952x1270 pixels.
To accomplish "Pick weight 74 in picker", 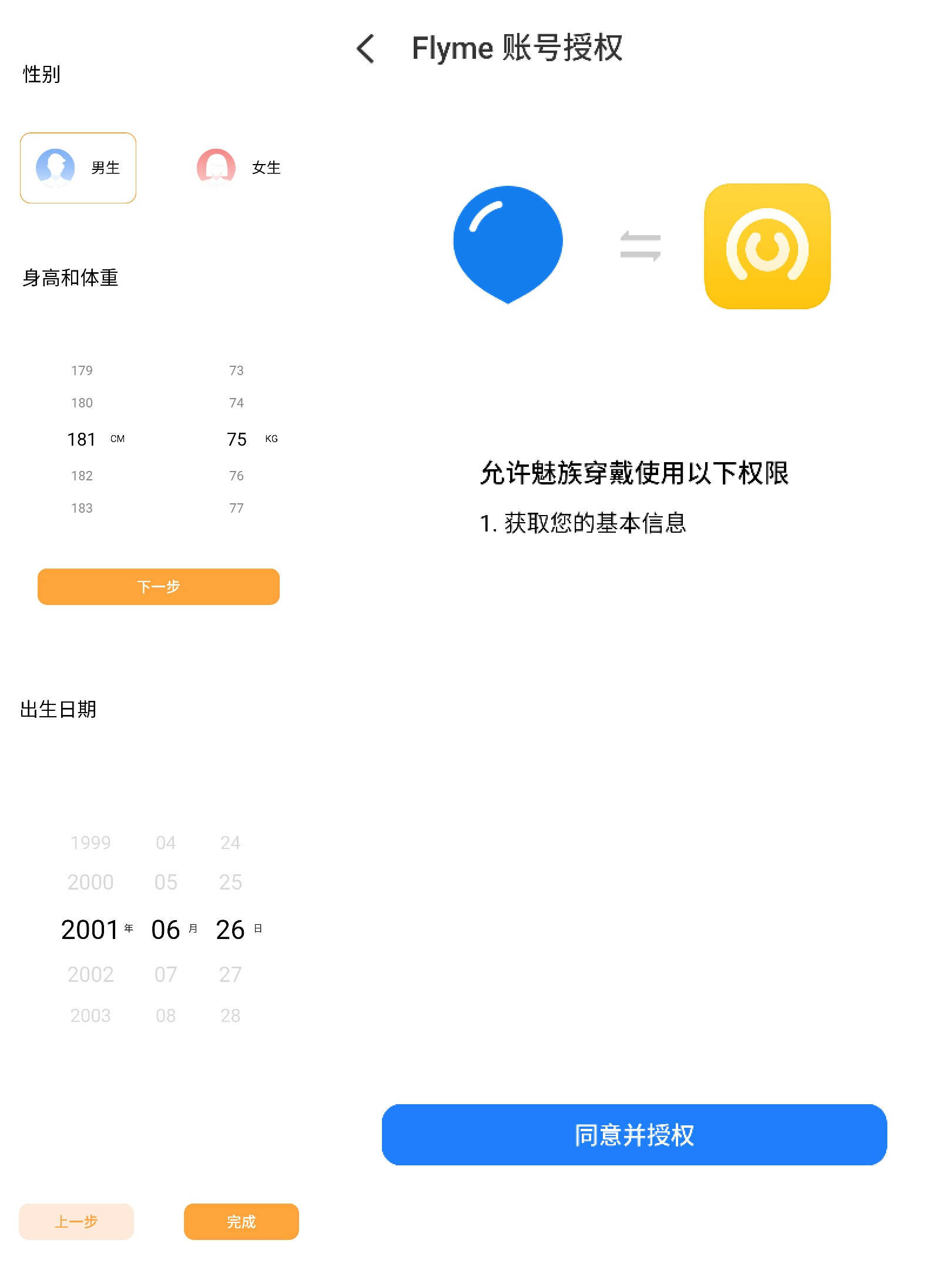I will point(236,403).
